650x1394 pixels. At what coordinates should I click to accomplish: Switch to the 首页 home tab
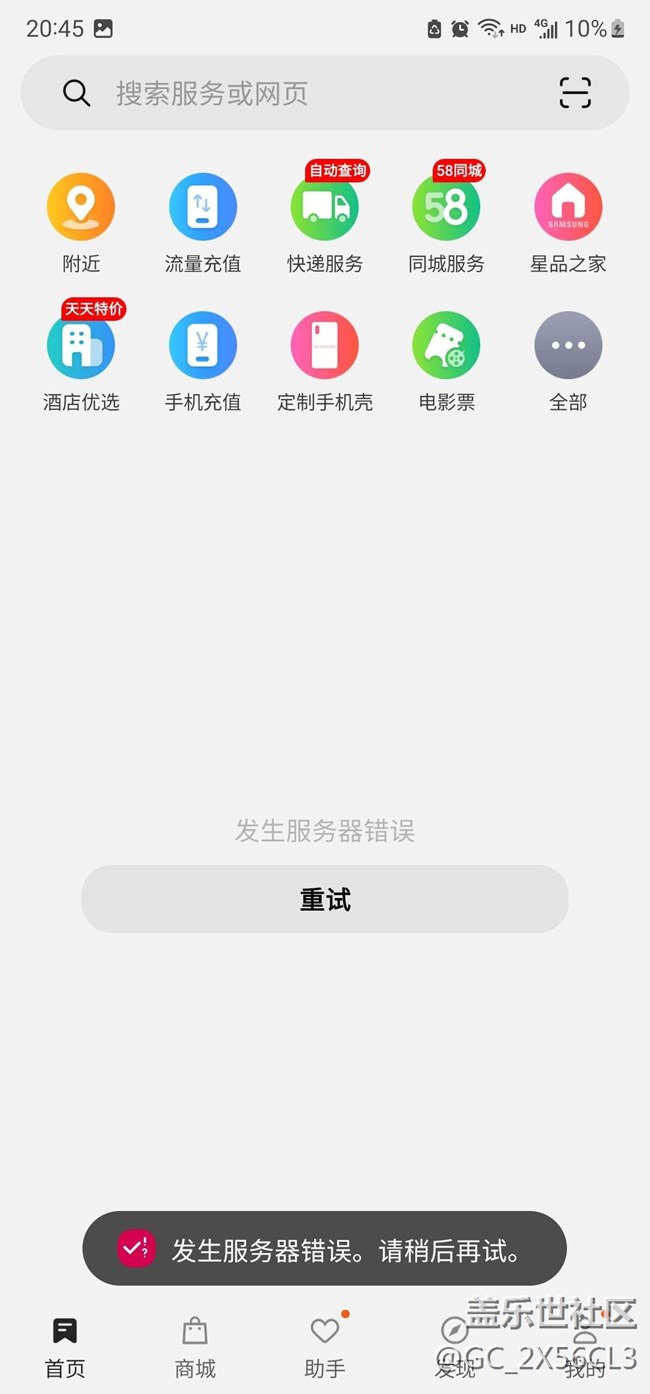[x=65, y=1346]
